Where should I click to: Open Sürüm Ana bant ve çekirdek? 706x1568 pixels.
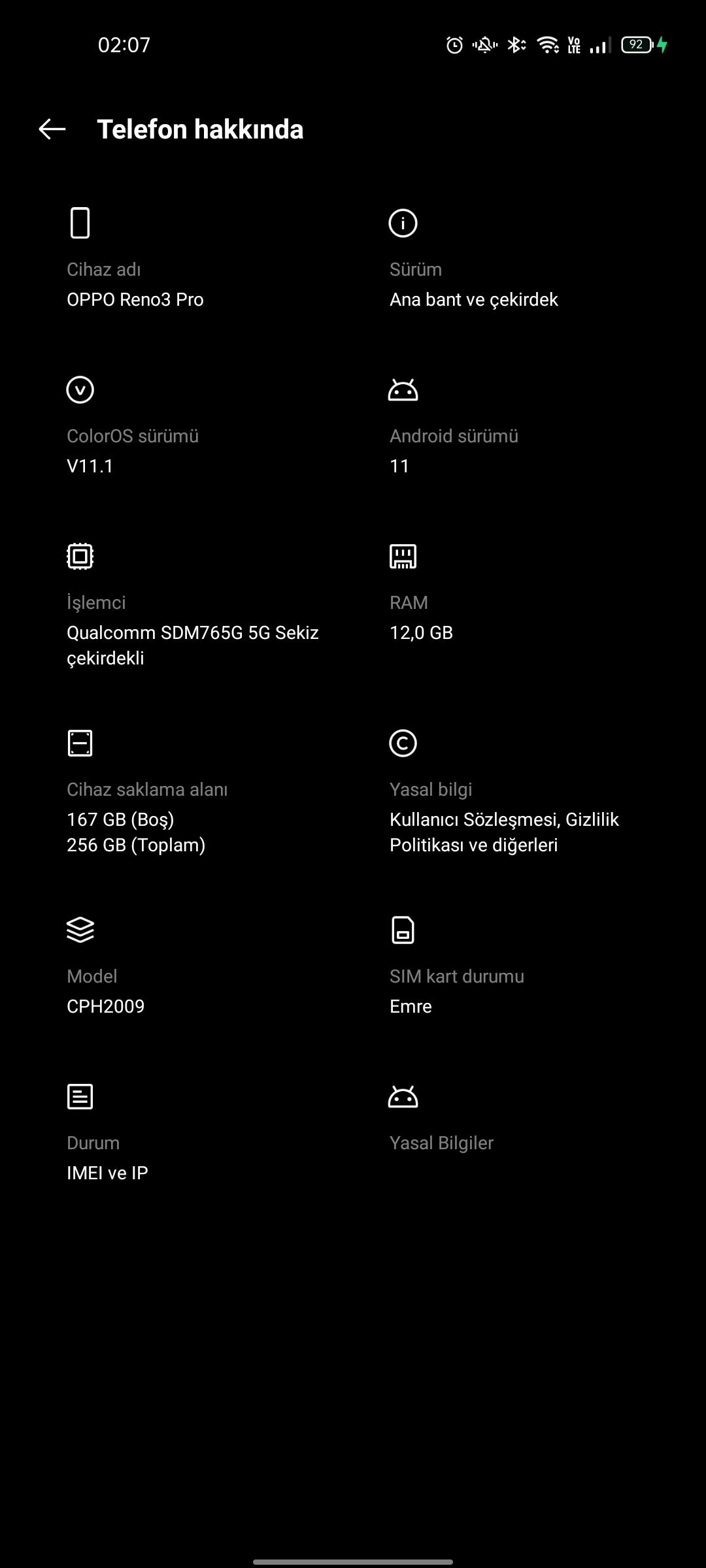[473, 284]
